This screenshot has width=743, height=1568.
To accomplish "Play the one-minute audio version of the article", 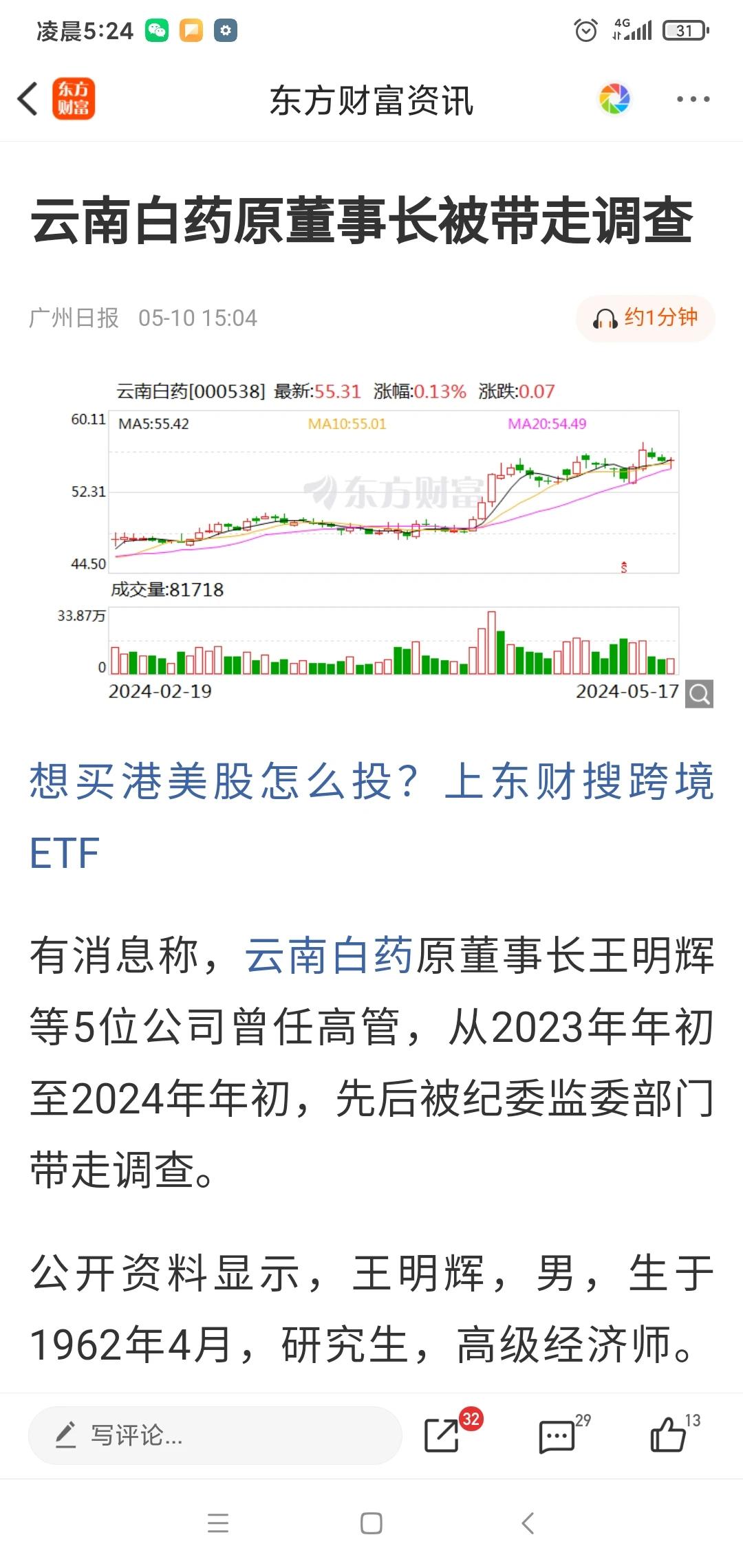I will click(645, 318).
